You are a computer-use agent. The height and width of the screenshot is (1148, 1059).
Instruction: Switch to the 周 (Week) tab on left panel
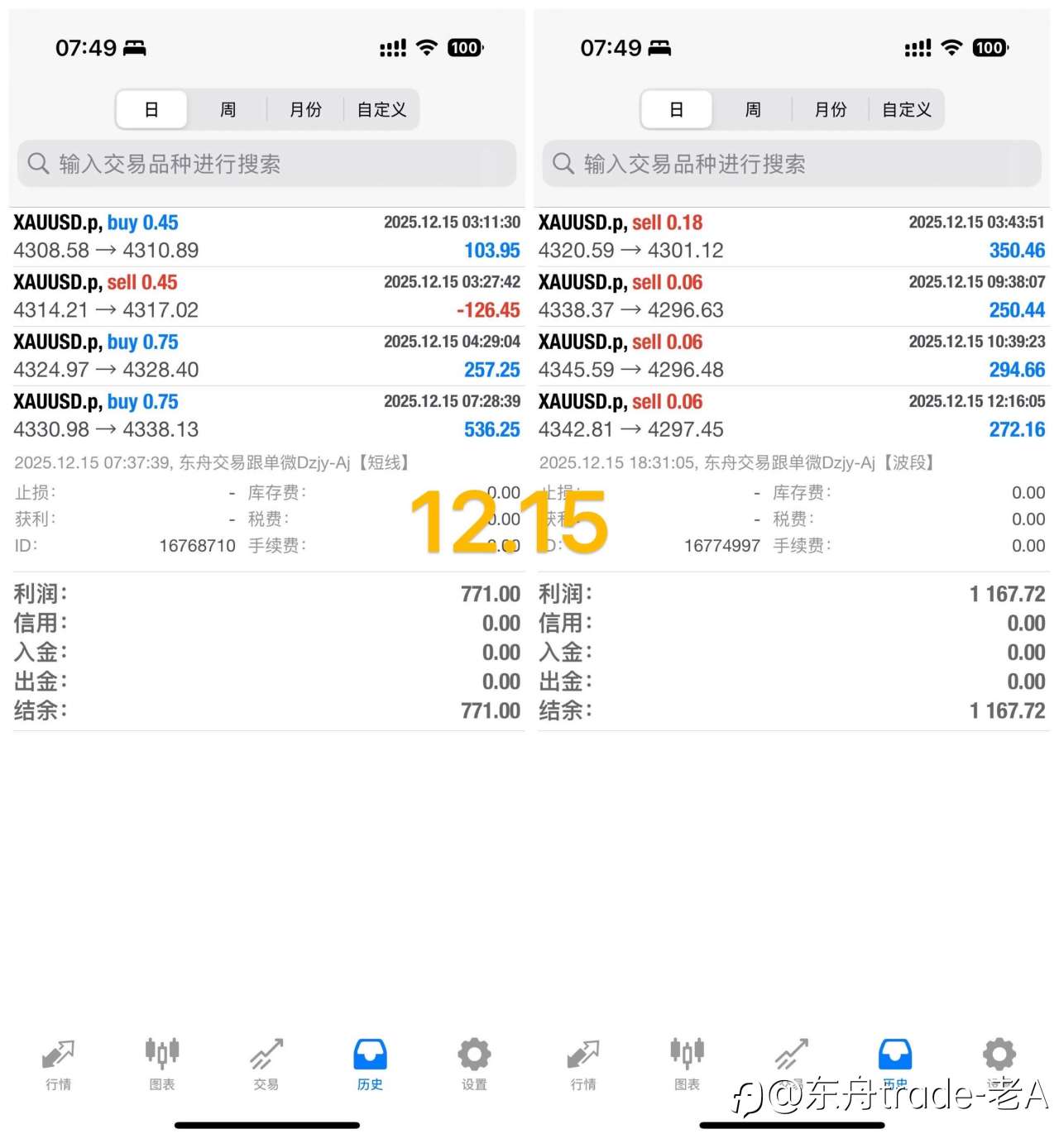coord(228,109)
